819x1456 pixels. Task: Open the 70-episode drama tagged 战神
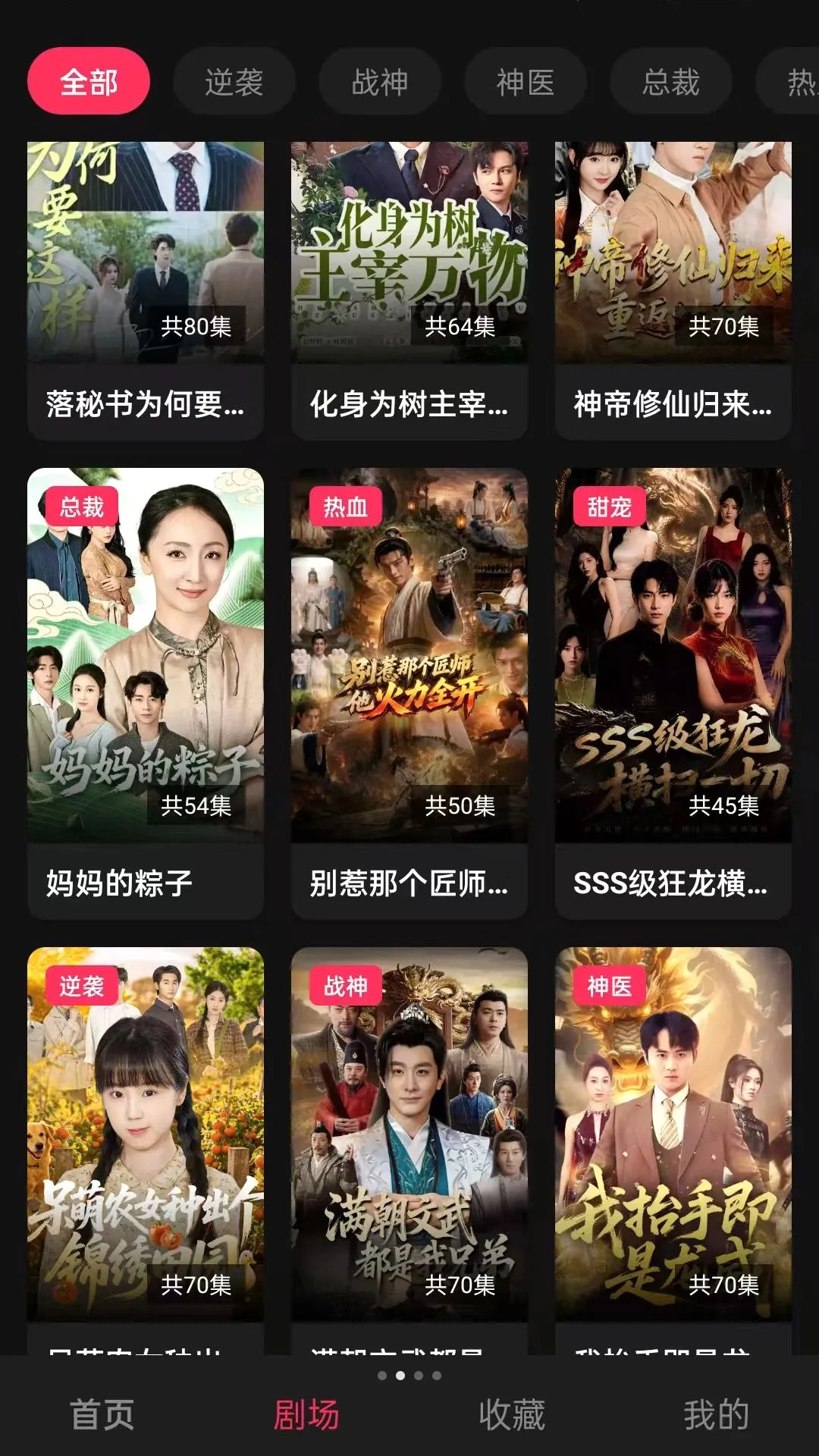point(409,1149)
